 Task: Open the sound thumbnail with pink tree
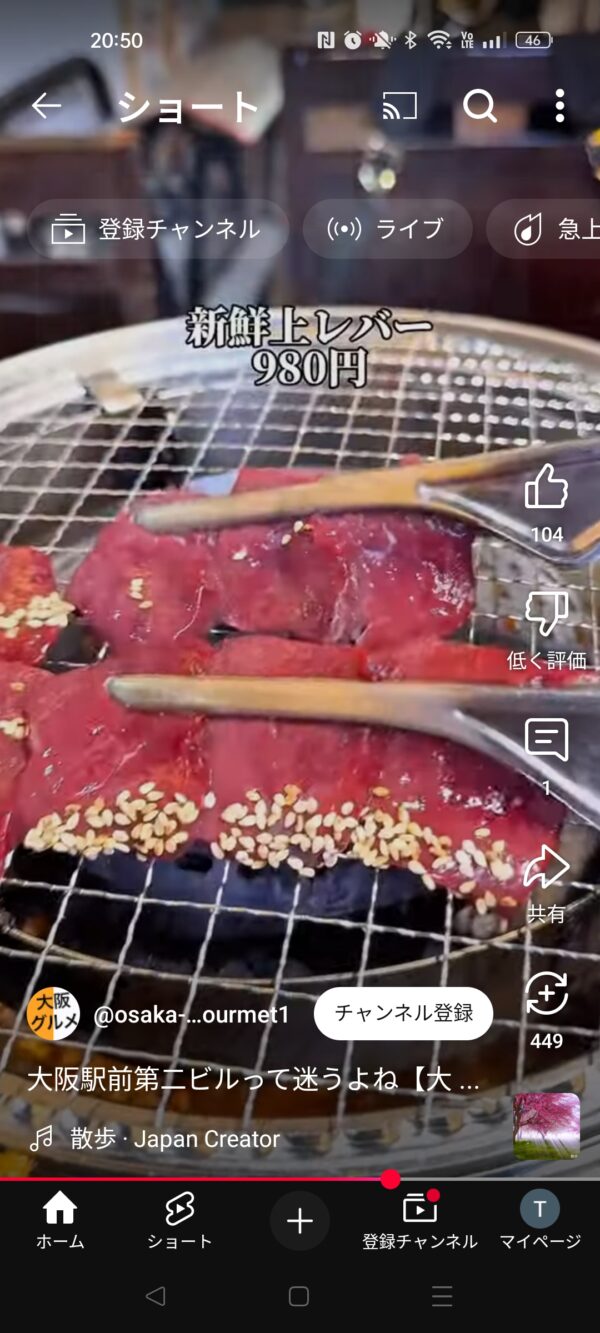[x=547, y=1126]
